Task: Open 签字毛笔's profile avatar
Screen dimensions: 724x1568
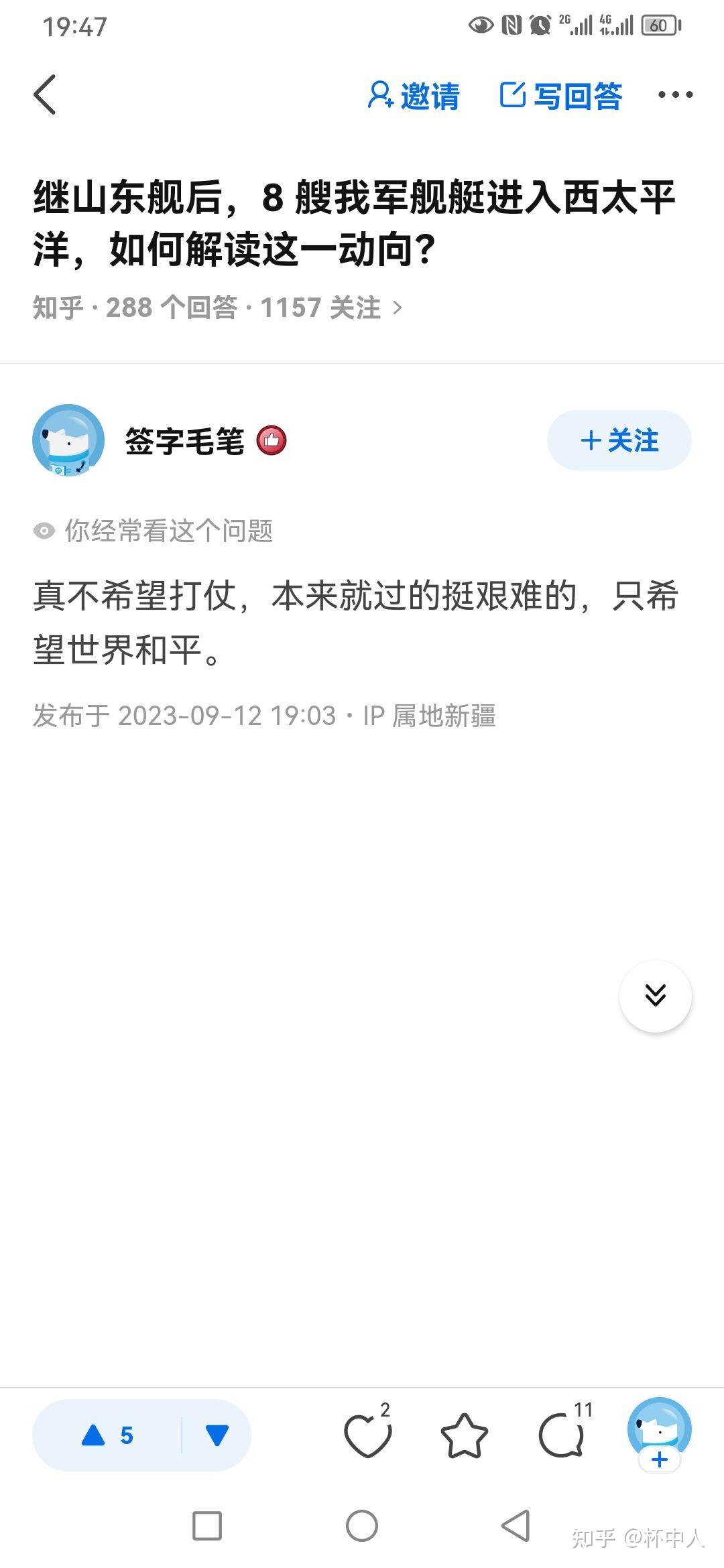Action: coord(68,440)
